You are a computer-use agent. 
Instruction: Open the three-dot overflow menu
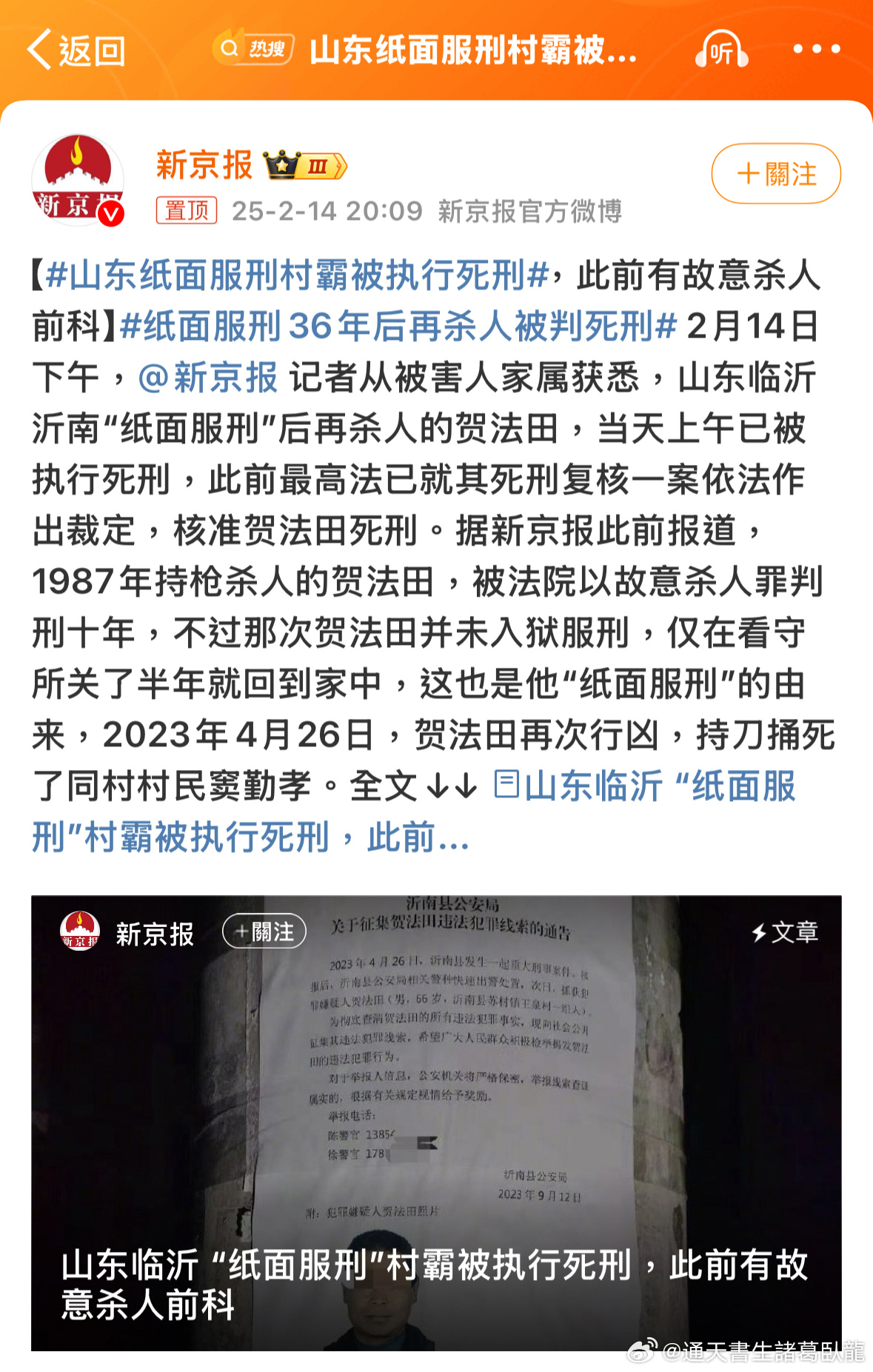(816, 50)
